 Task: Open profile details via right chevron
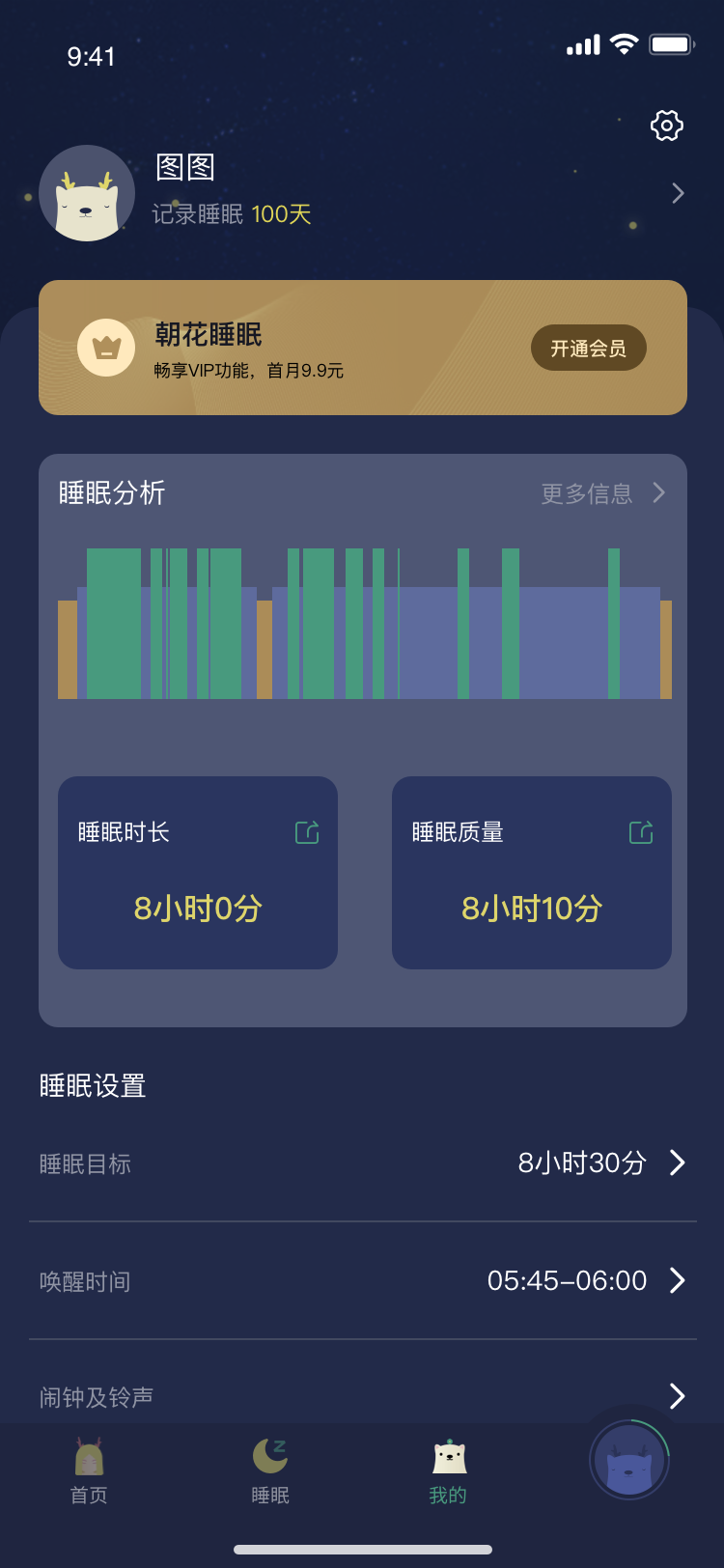coord(679,193)
